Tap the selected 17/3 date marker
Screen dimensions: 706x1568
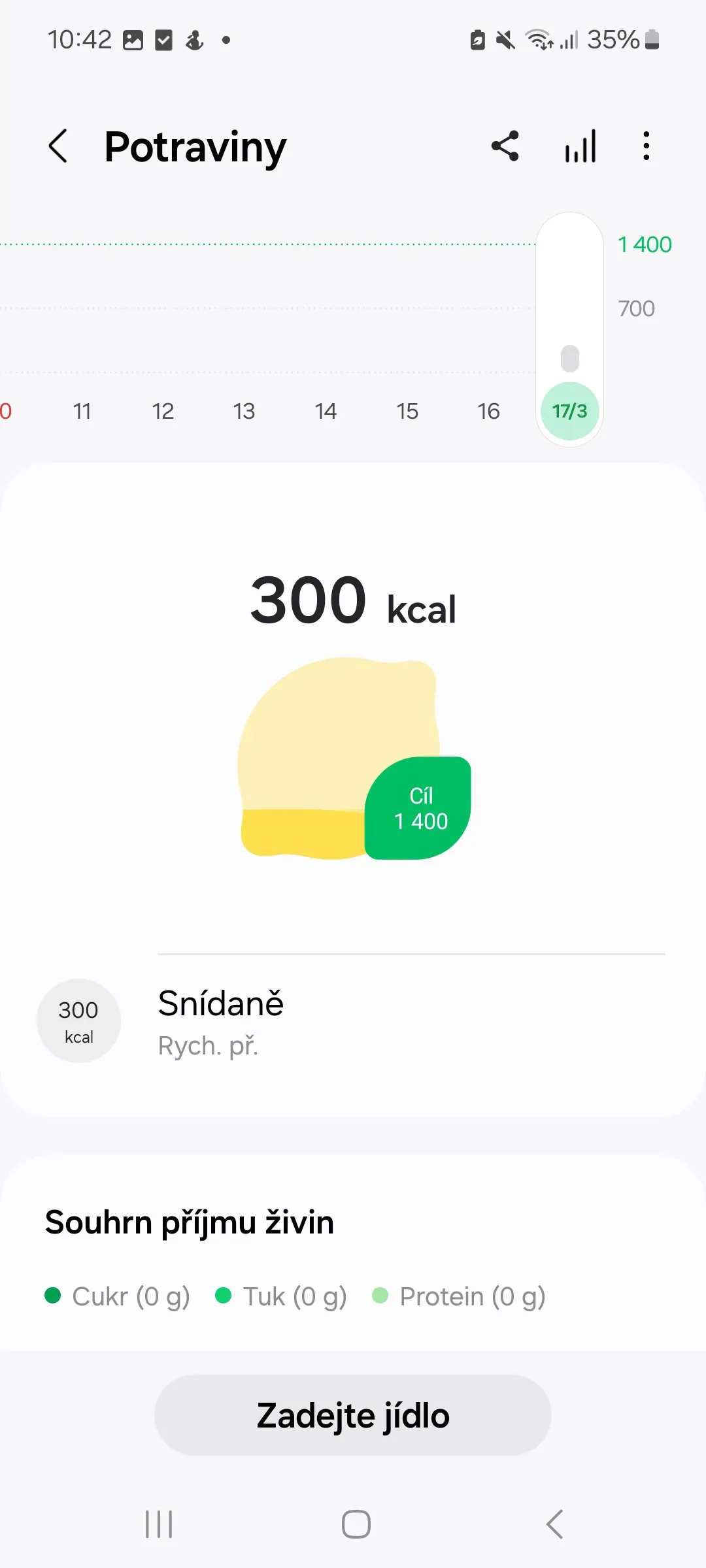click(569, 411)
